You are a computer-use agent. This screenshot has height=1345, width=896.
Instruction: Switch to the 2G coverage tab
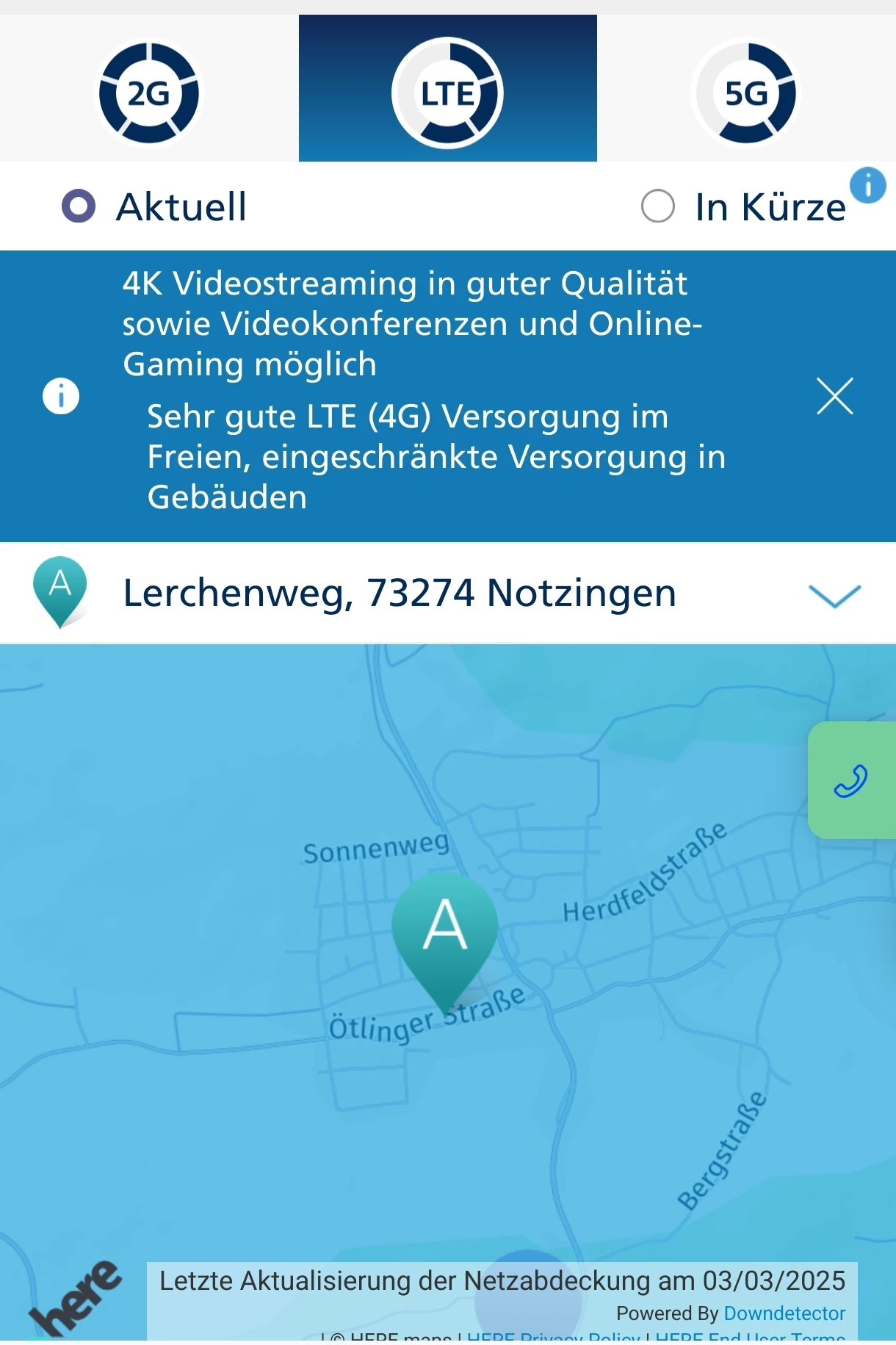pos(149,93)
